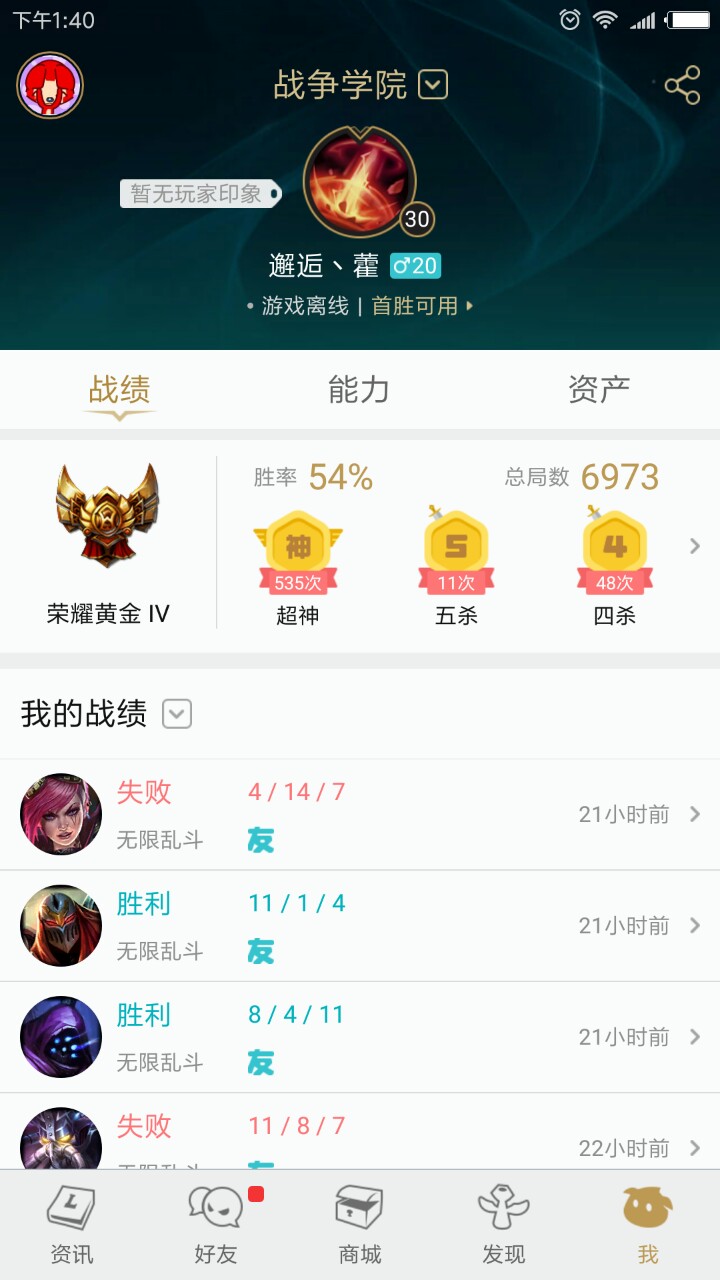
Task: Tap the 暂无玩家印象 tag
Action: (198, 193)
